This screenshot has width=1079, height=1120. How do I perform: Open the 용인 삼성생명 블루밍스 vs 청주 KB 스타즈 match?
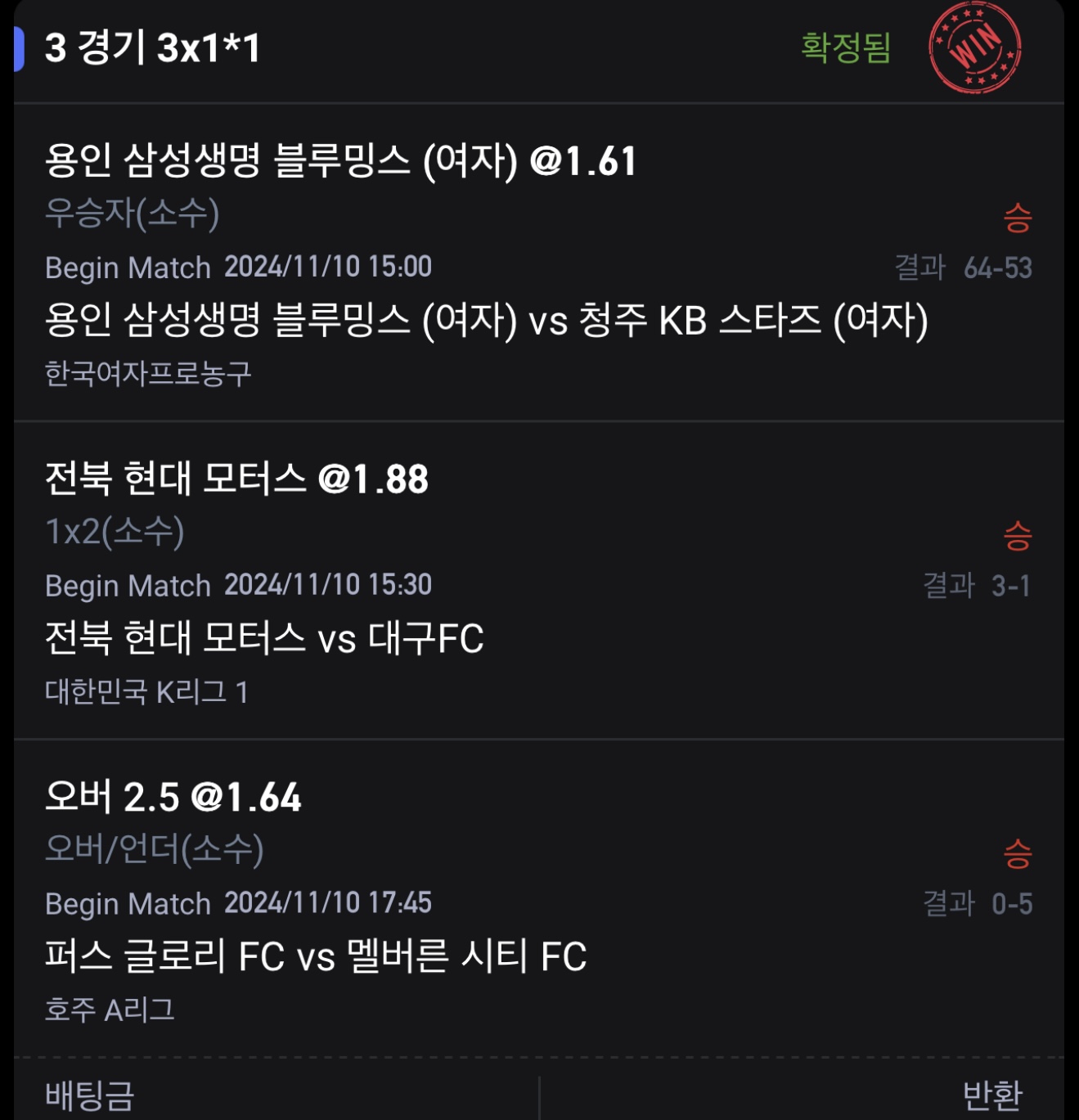(486, 320)
